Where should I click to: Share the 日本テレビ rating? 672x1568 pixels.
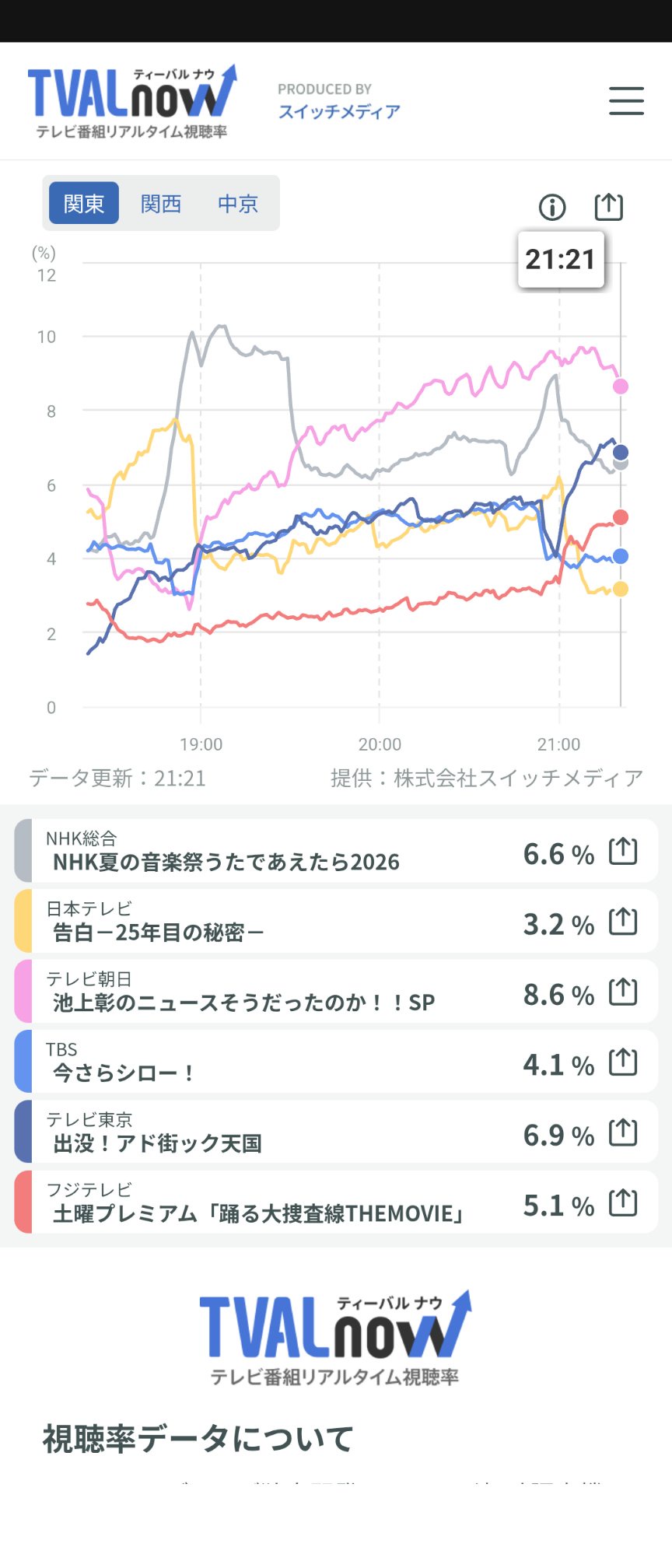pos(623,922)
